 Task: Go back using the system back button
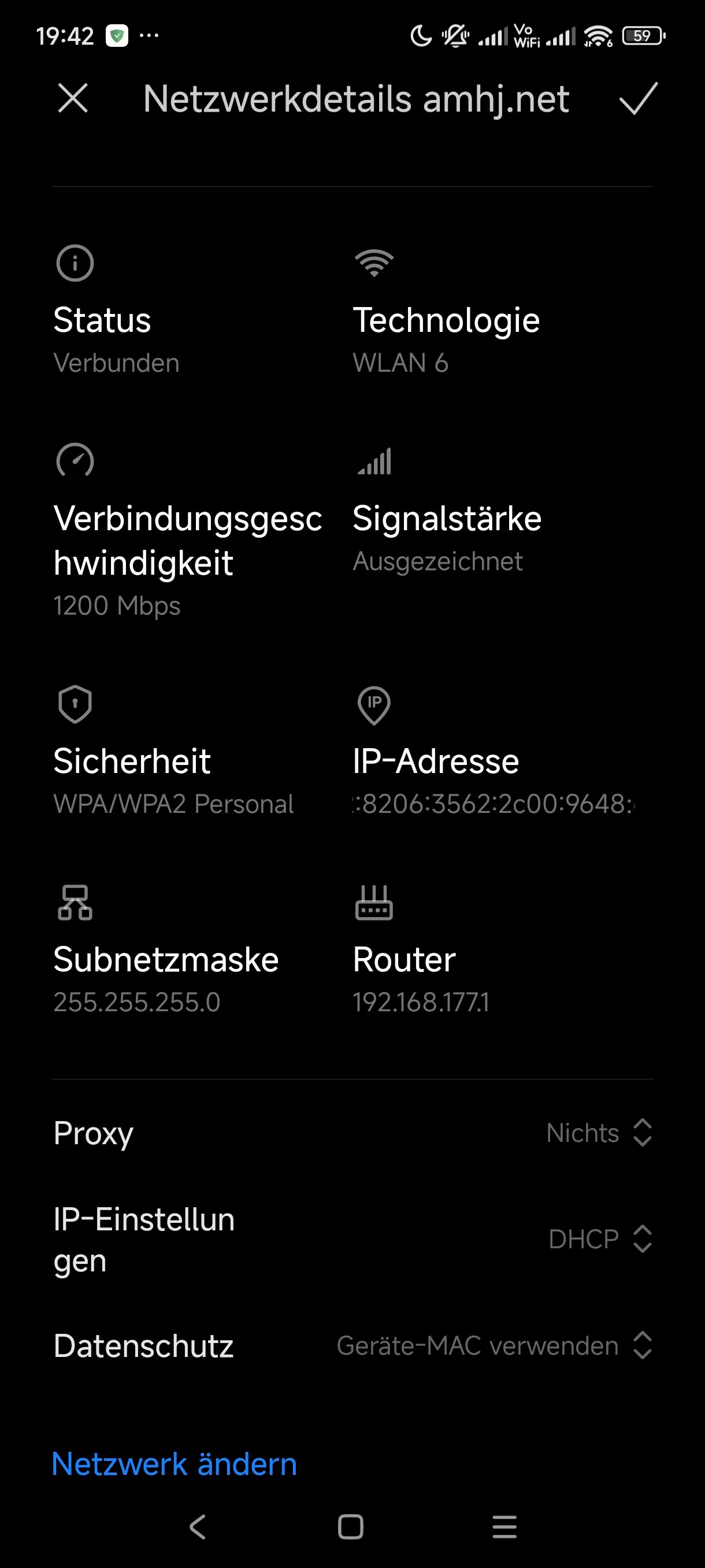tap(198, 1526)
